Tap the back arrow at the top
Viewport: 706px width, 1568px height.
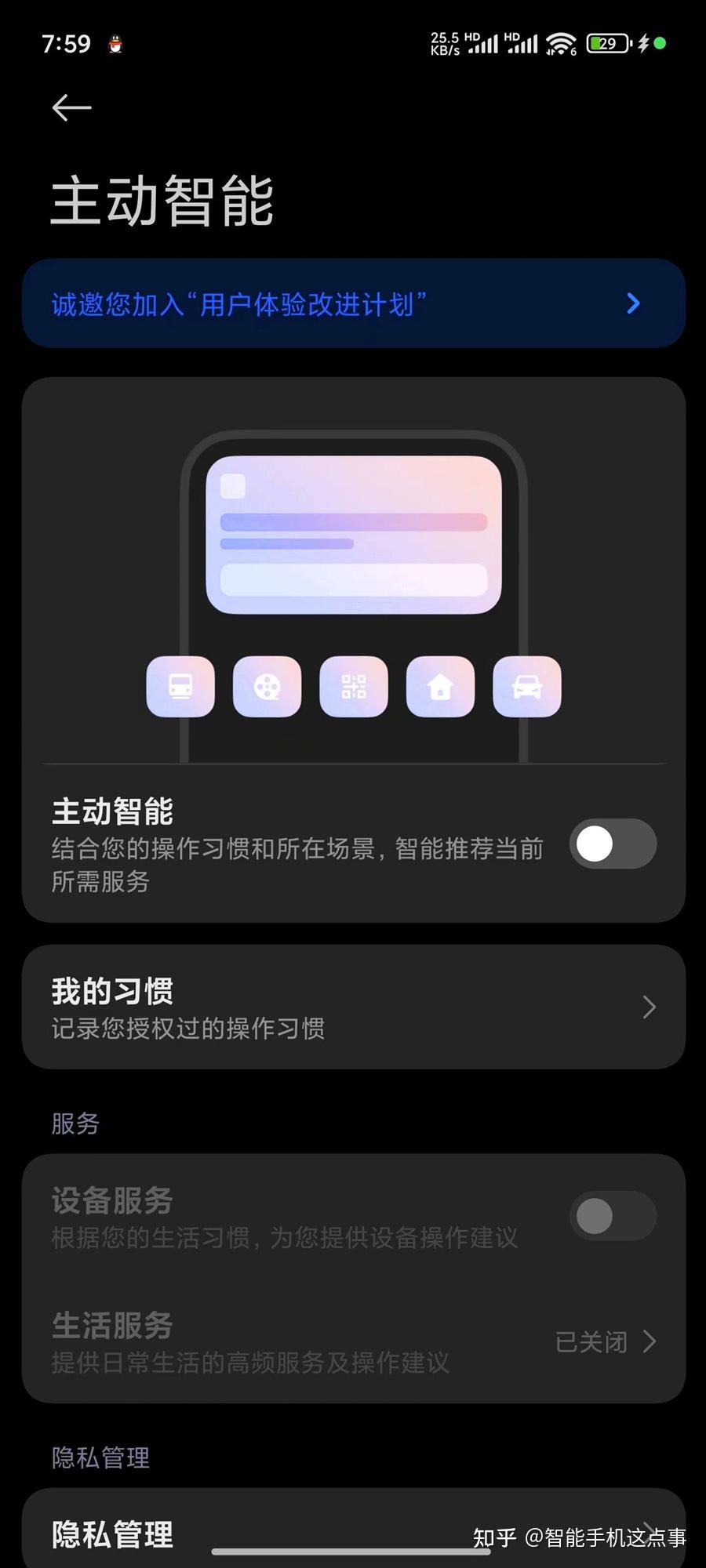tap(69, 107)
